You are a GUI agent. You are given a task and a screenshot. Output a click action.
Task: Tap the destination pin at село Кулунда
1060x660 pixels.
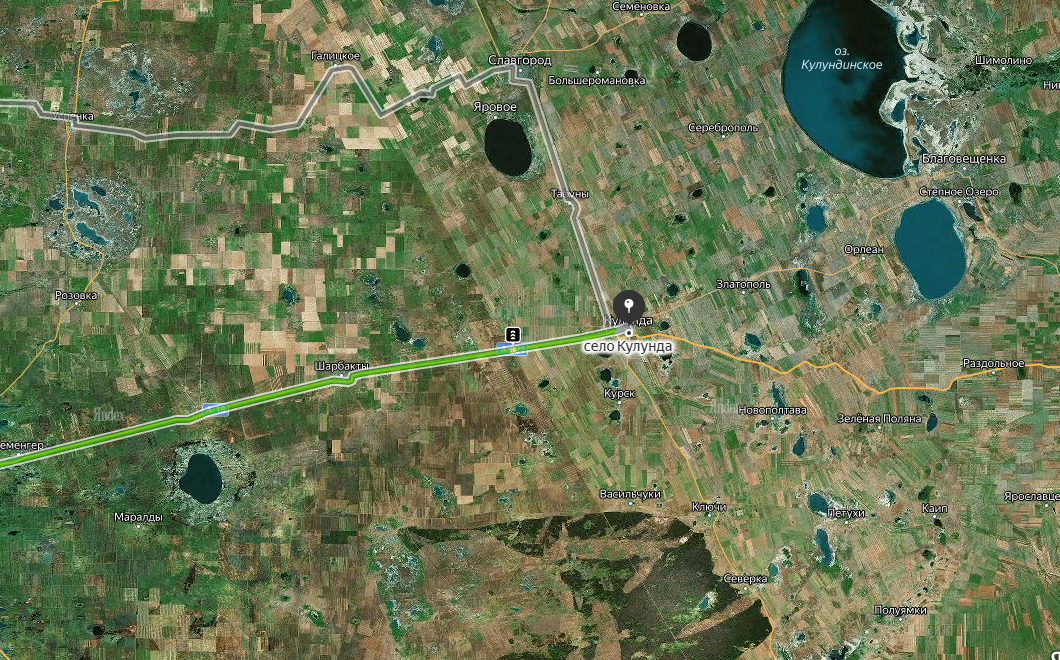628,305
